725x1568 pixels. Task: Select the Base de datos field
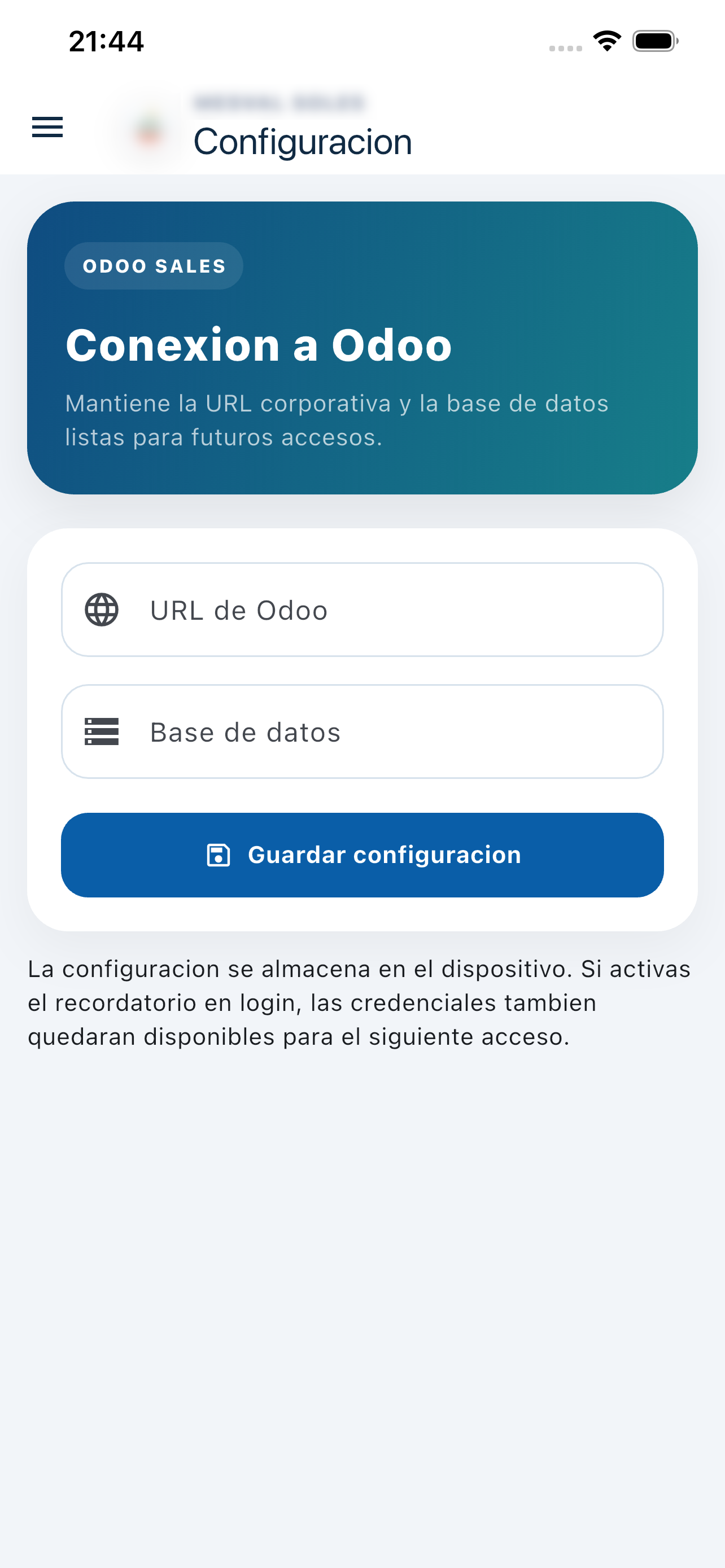pyautogui.click(x=362, y=732)
